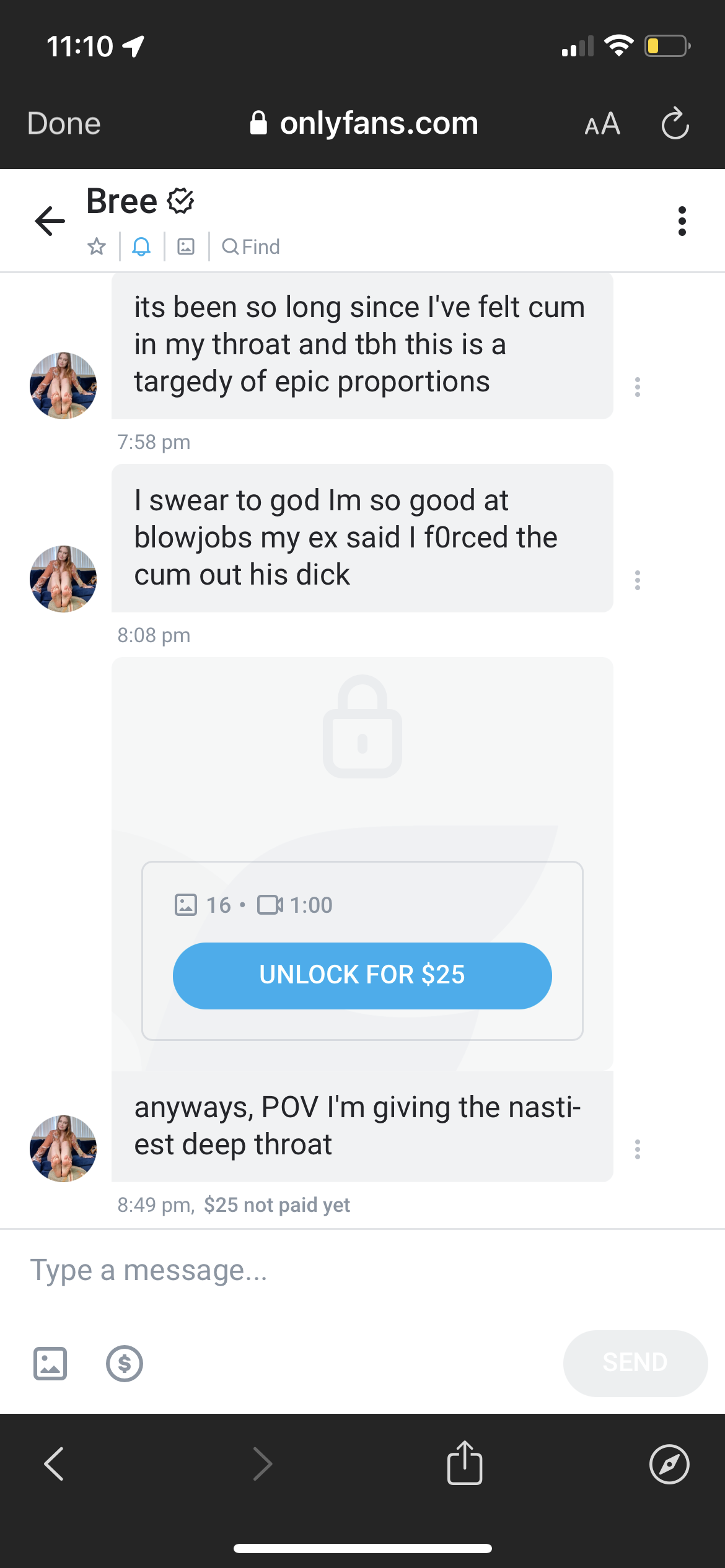This screenshot has width=725, height=1568.
Task: Open the page in Safari via compass icon
Action: pyautogui.click(x=669, y=1464)
